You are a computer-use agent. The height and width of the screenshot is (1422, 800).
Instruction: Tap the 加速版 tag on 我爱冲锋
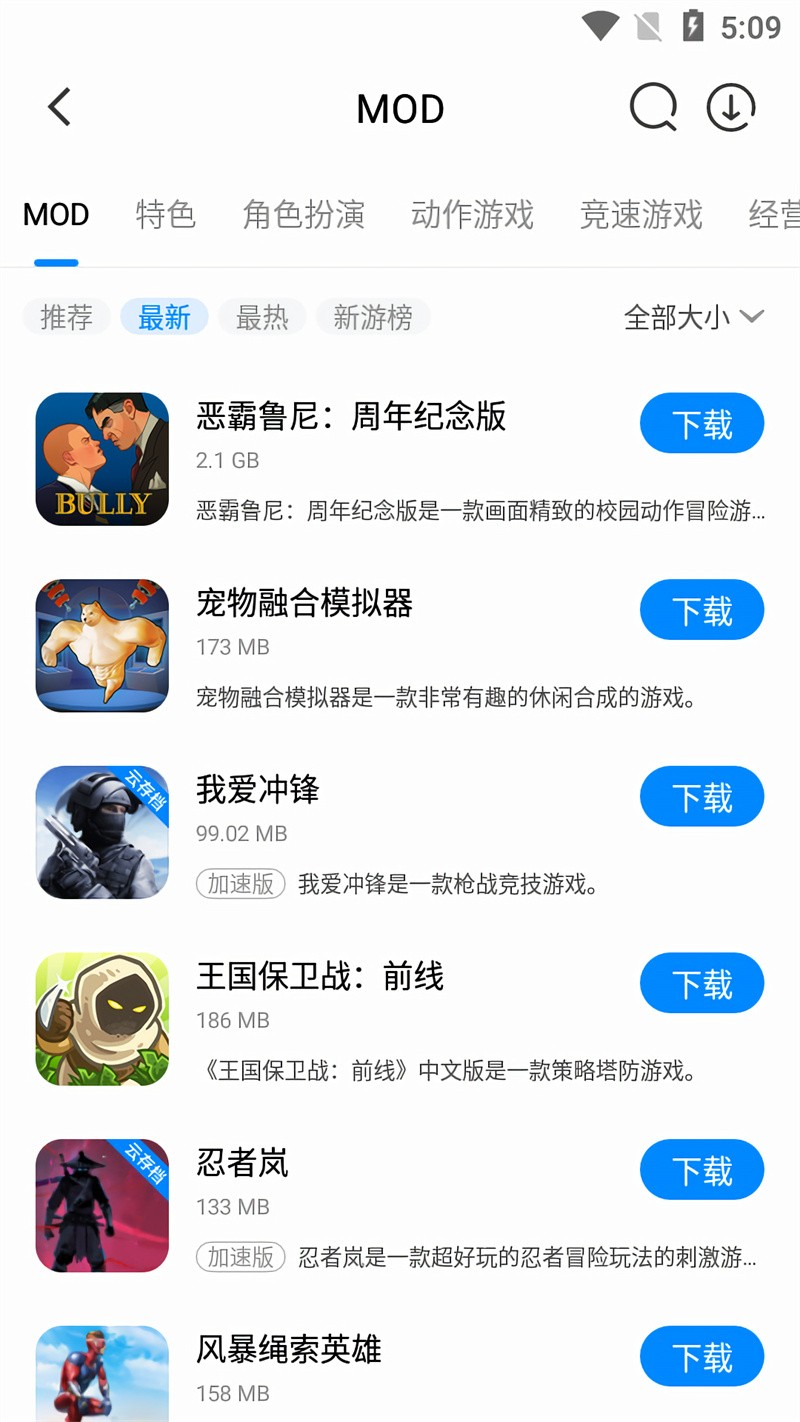(x=240, y=884)
